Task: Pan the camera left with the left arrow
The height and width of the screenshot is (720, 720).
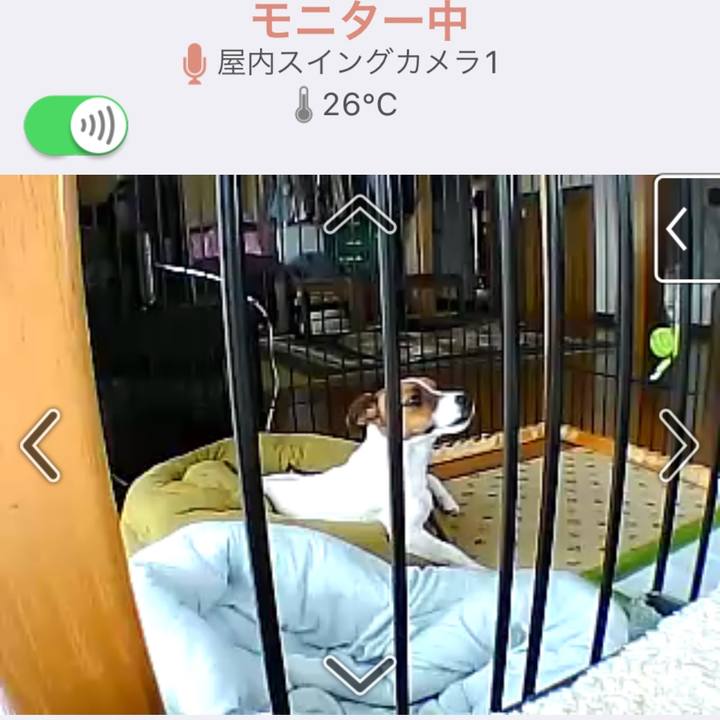Action: [x=41, y=445]
